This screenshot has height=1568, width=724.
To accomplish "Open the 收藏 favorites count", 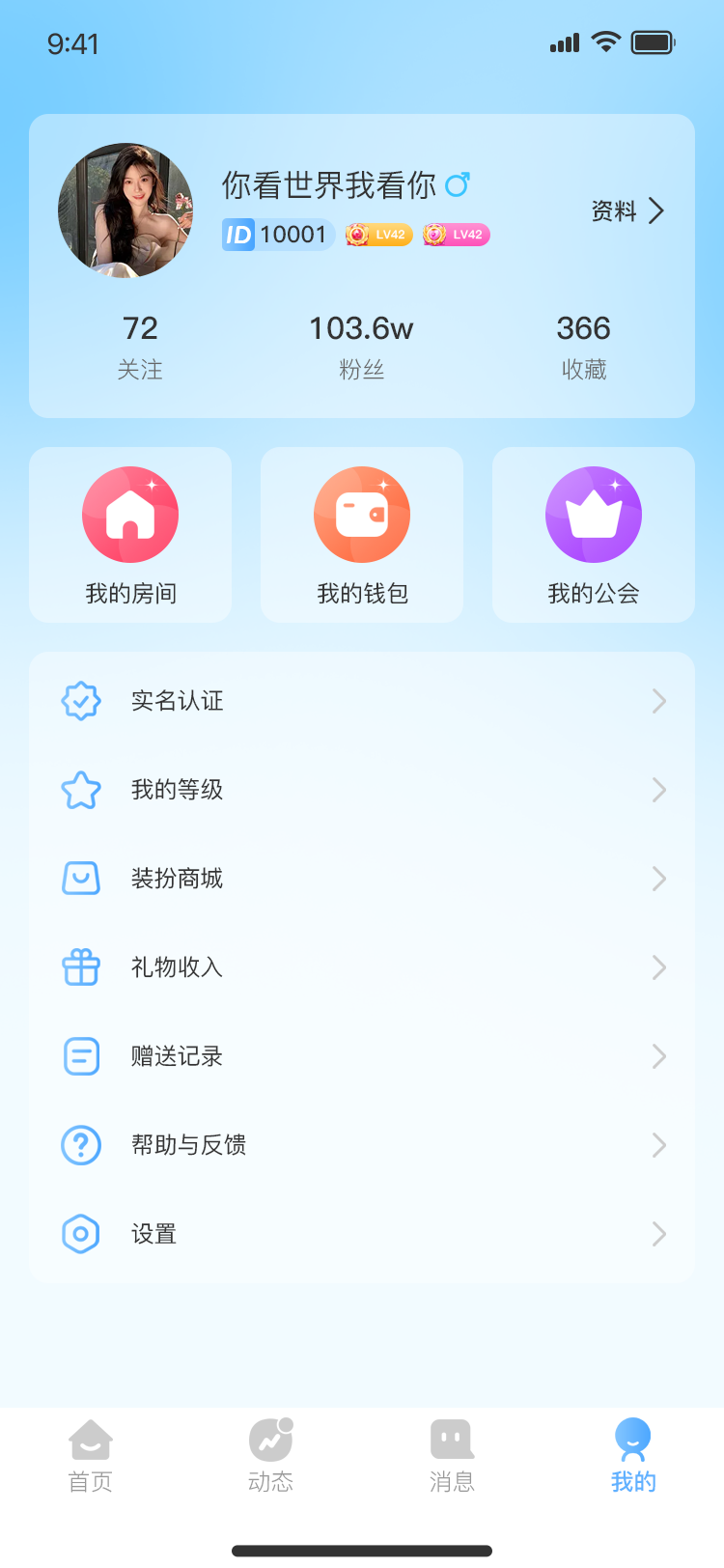I will 583,346.
